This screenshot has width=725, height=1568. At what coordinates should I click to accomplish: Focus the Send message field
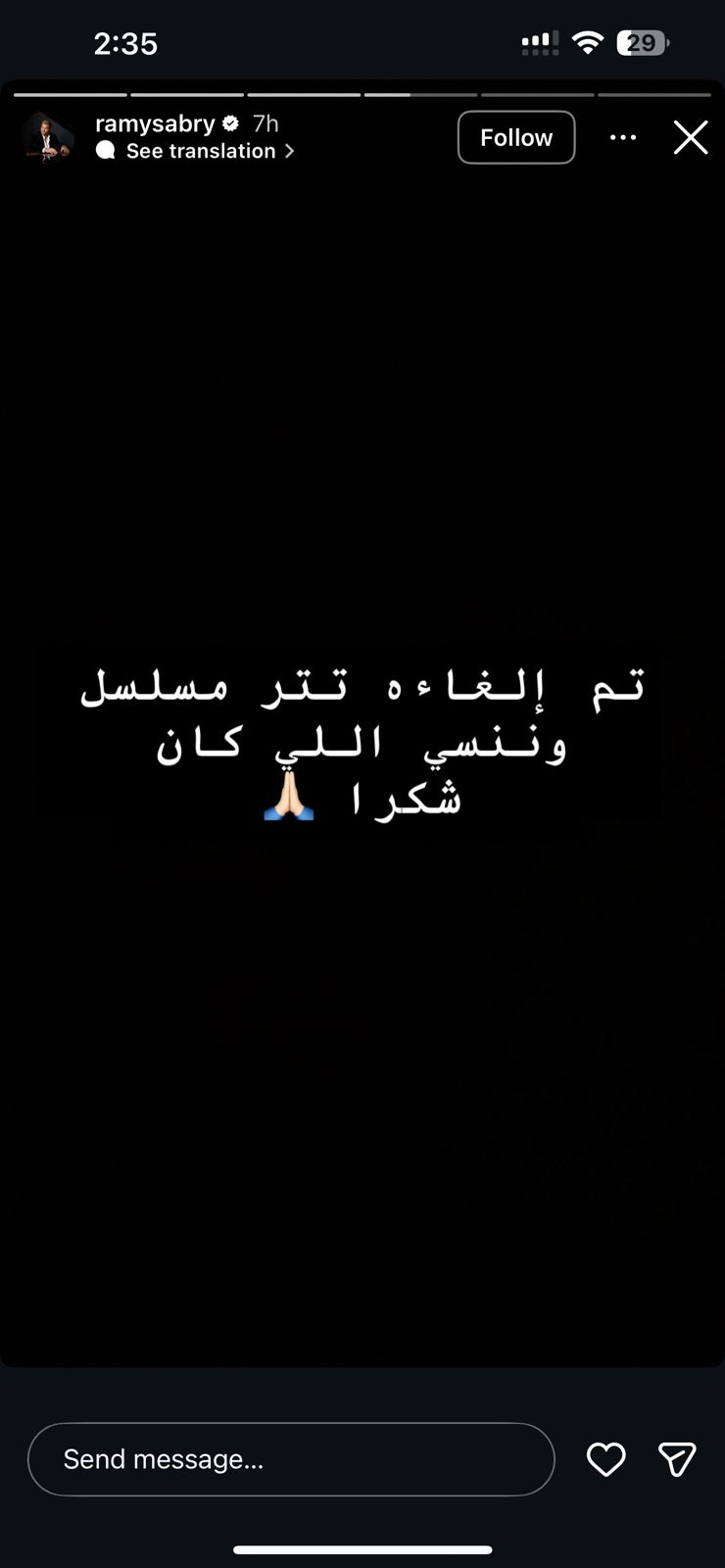click(x=291, y=1459)
